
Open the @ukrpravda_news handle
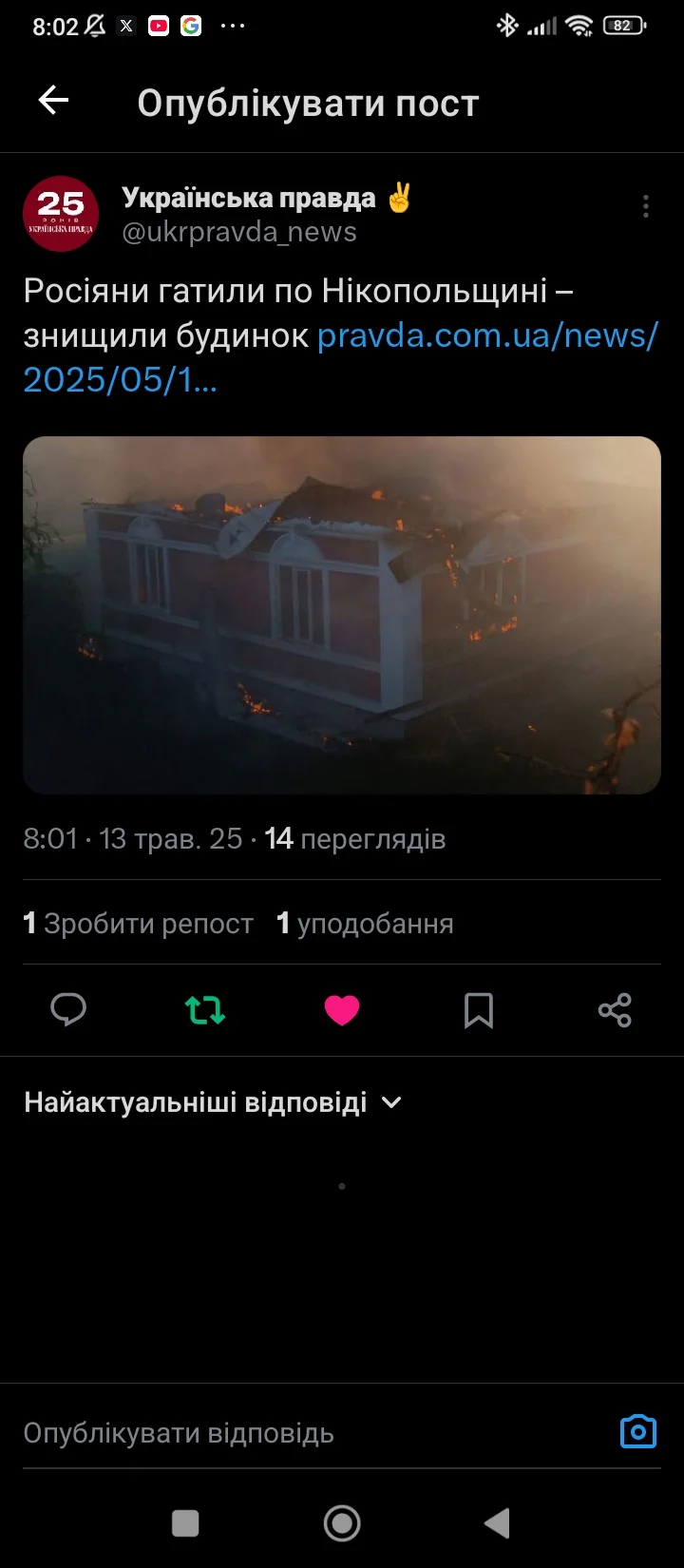pos(239,232)
